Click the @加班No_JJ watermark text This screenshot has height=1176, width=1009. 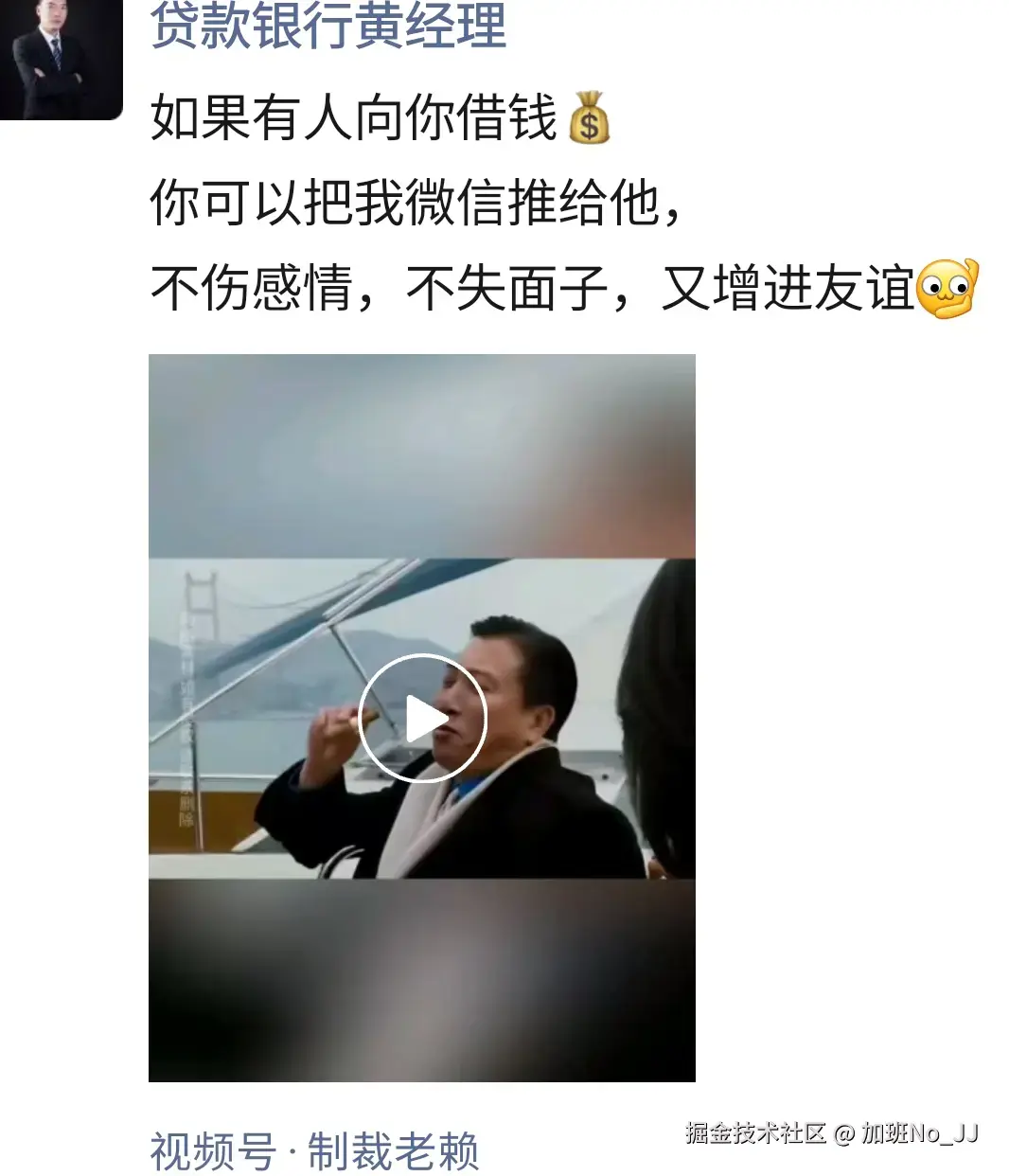[x=909, y=1132]
